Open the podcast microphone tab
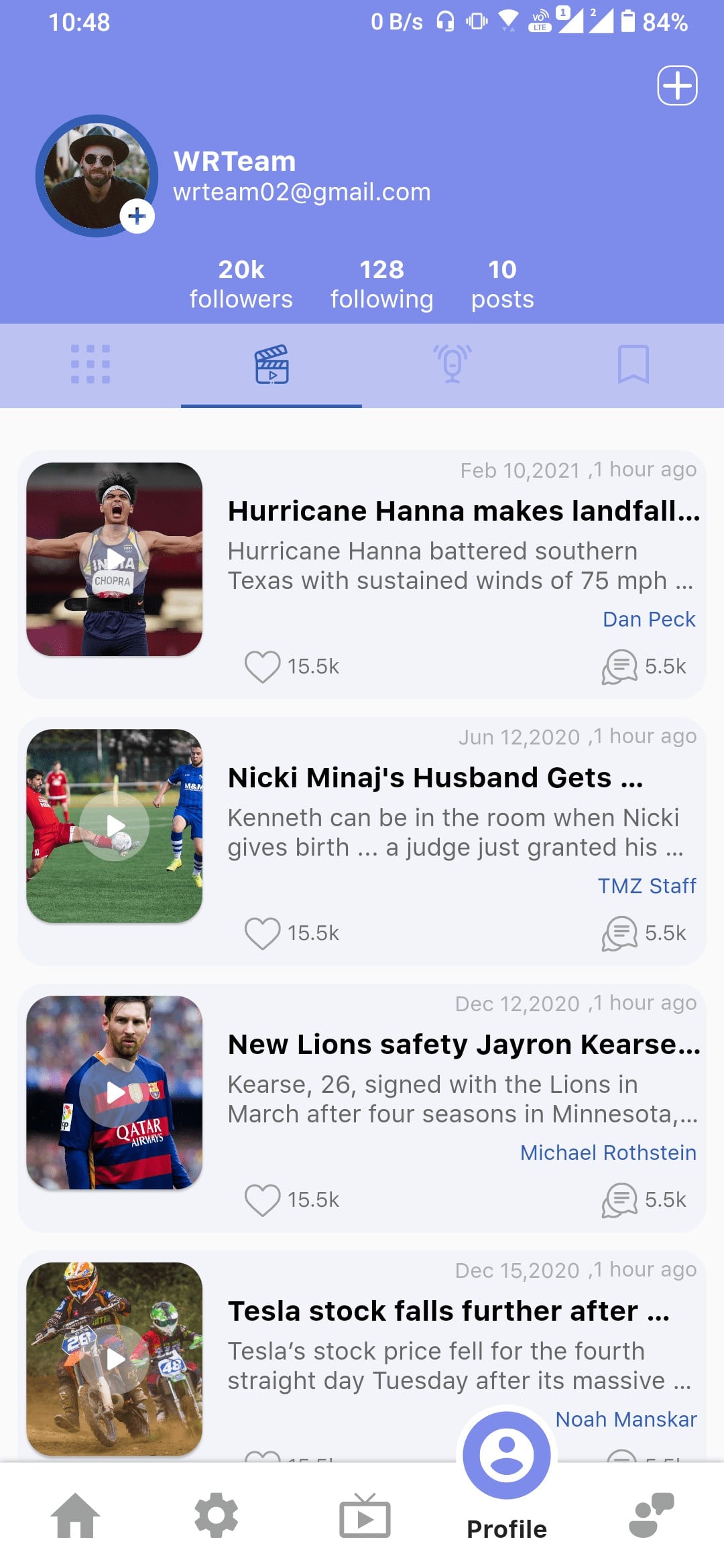Image resolution: width=724 pixels, height=1568 pixels. pos(452,365)
